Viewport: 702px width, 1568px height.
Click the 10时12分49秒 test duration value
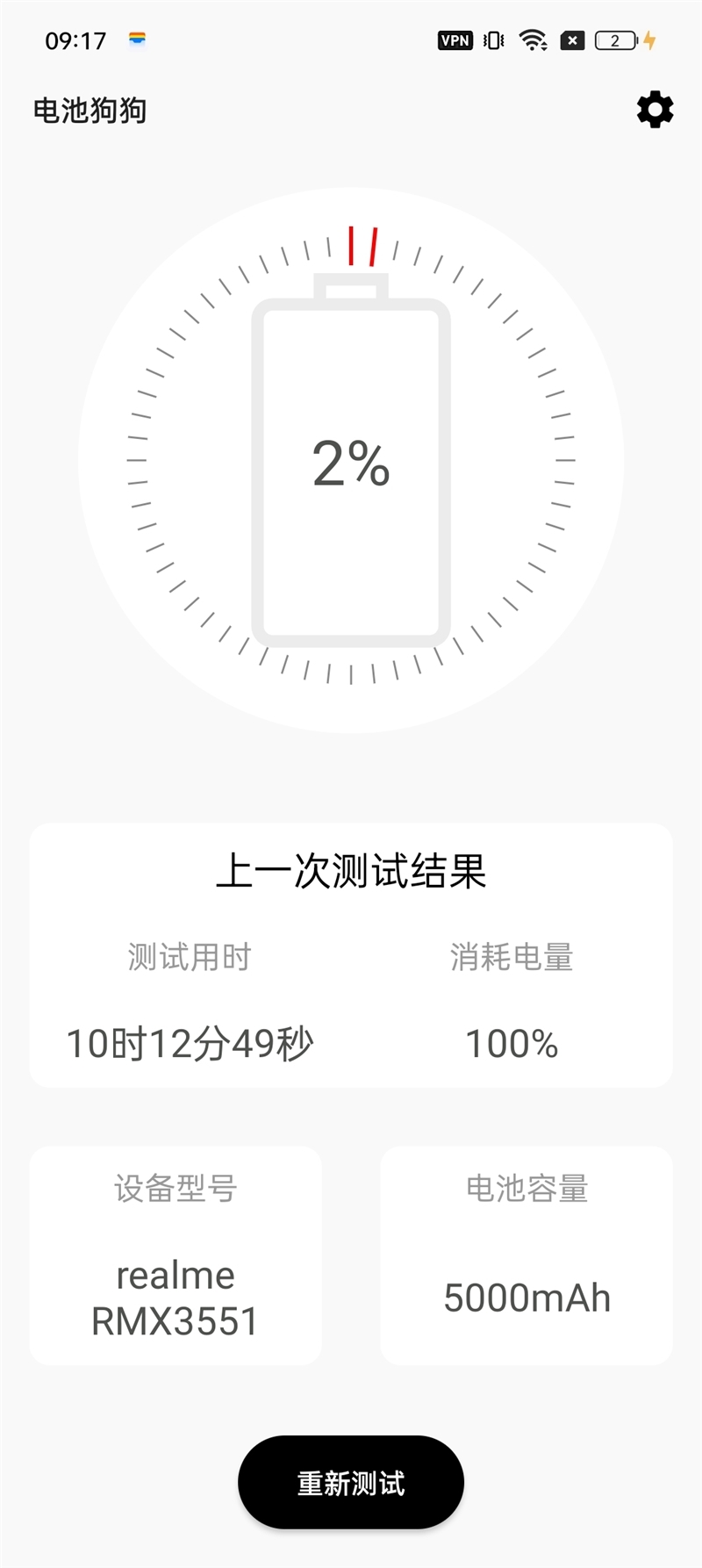191,1043
